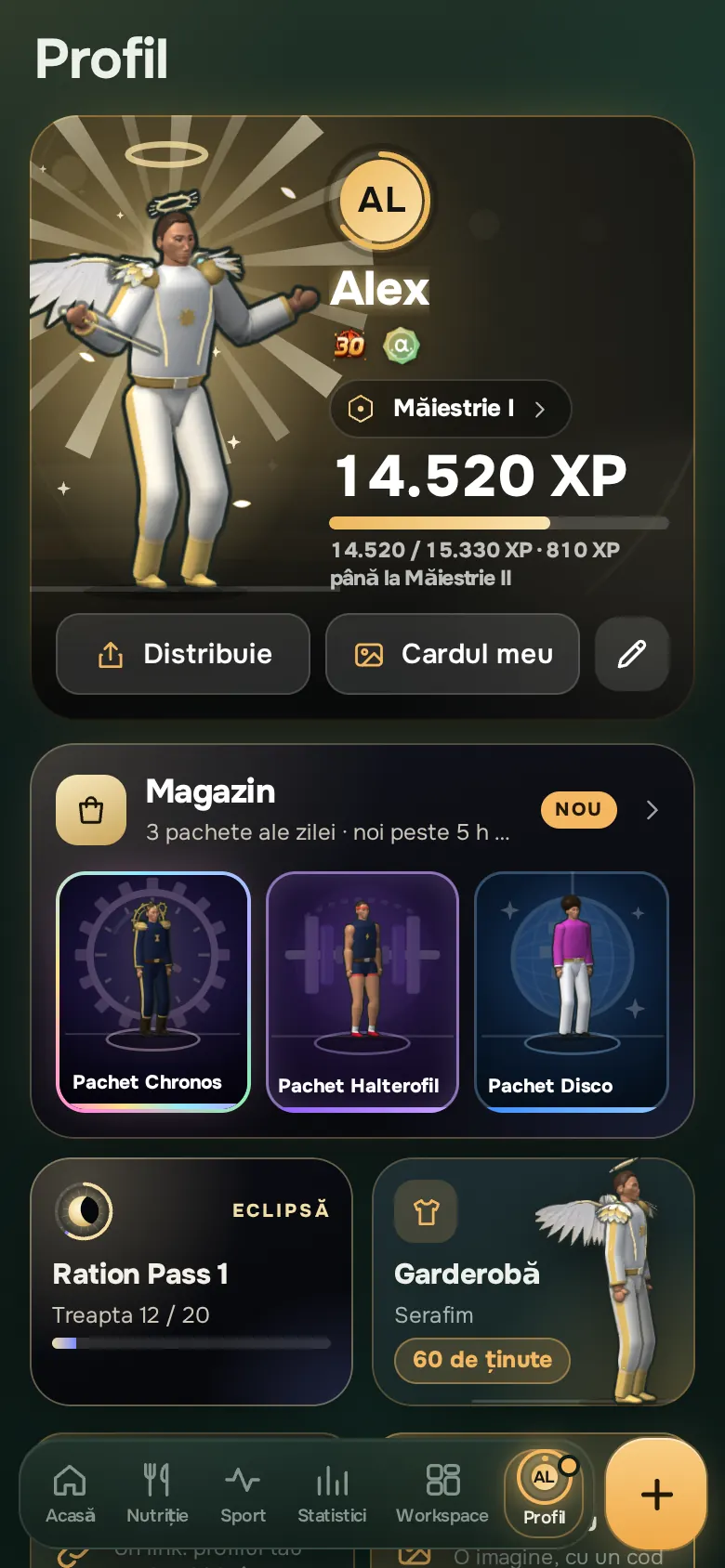
Task: Switch to the Sport tab
Action: pyautogui.click(x=243, y=1494)
